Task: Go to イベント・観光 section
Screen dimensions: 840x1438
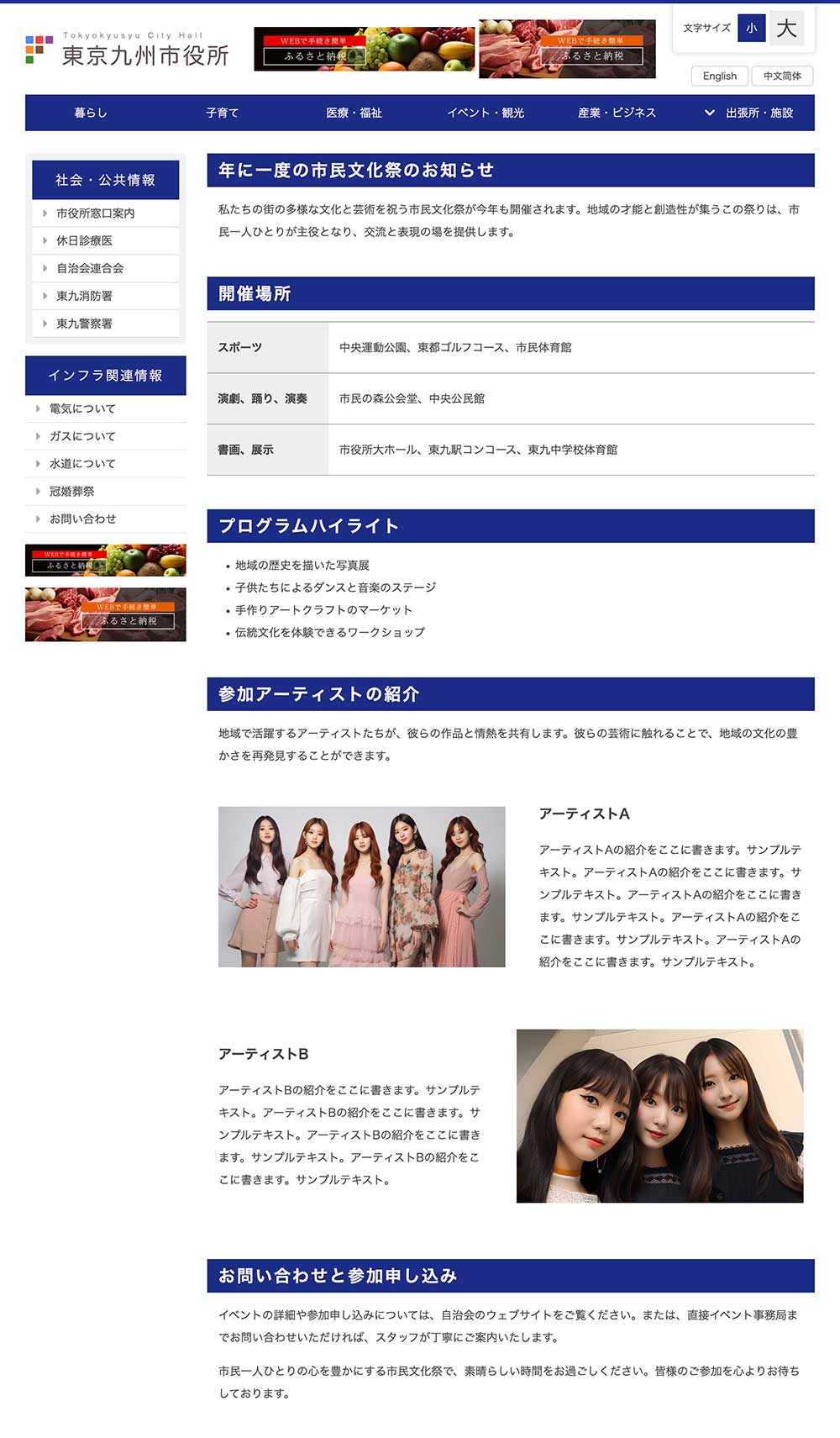Action: click(486, 113)
